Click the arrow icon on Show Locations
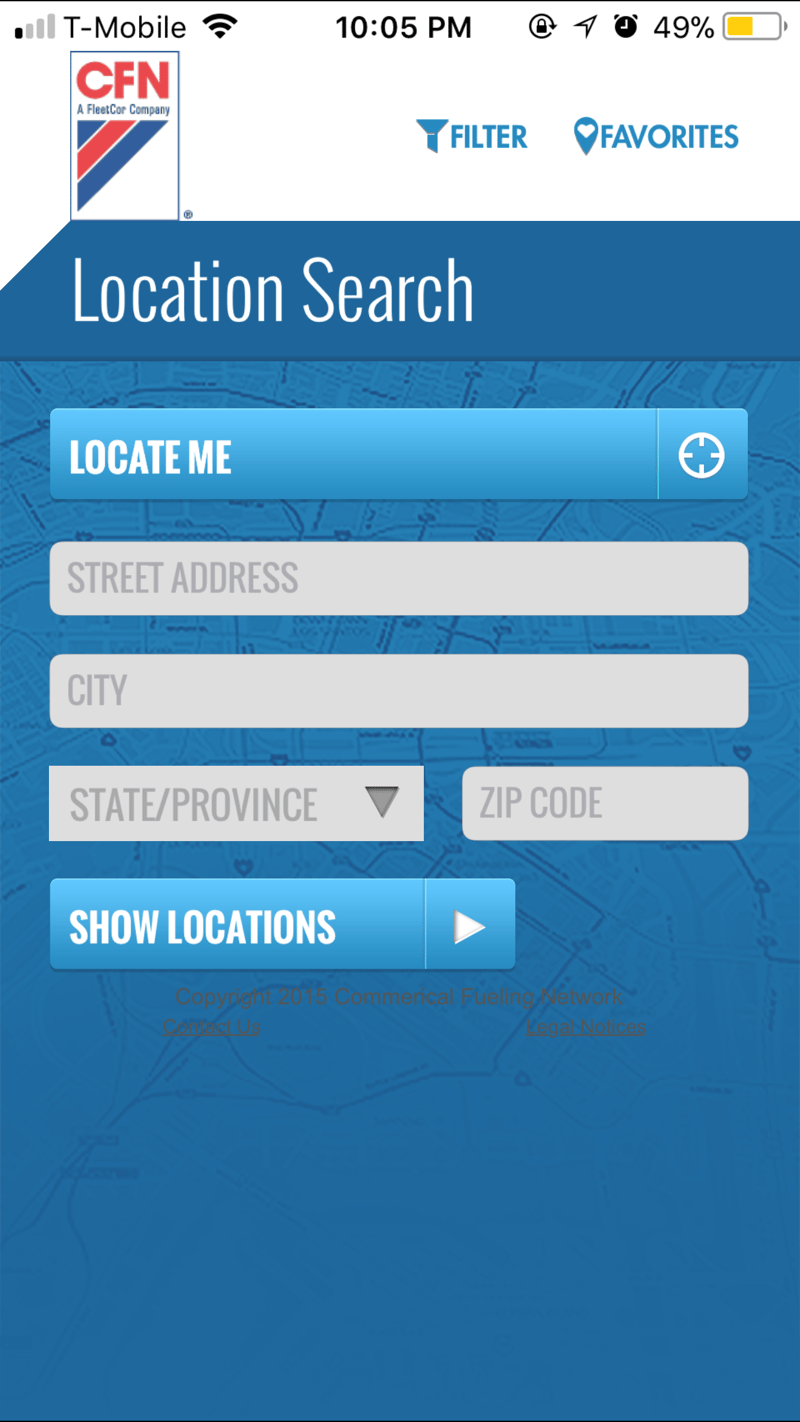 pyautogui.click(x=470, y=924)
